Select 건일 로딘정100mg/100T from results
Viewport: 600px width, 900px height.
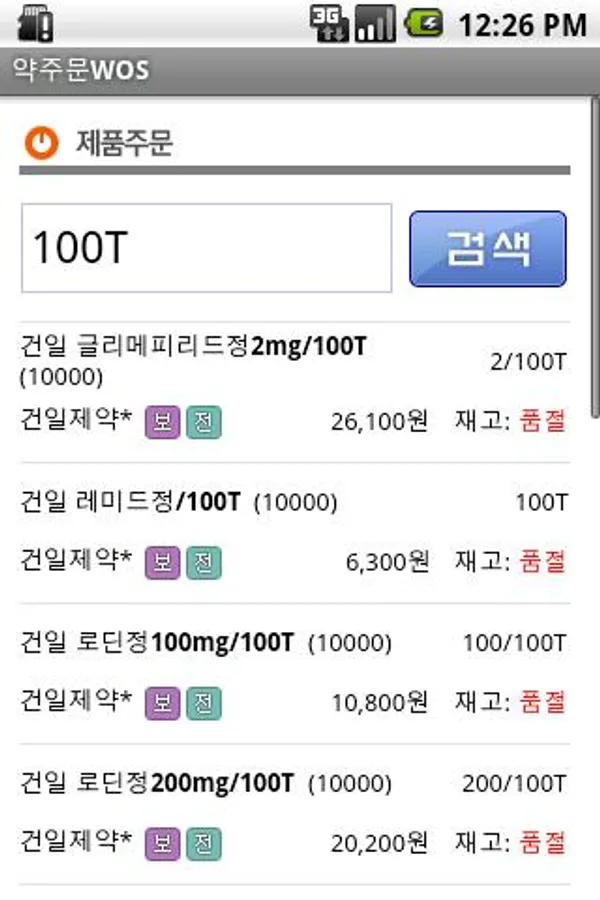click(x=295, y=674)
